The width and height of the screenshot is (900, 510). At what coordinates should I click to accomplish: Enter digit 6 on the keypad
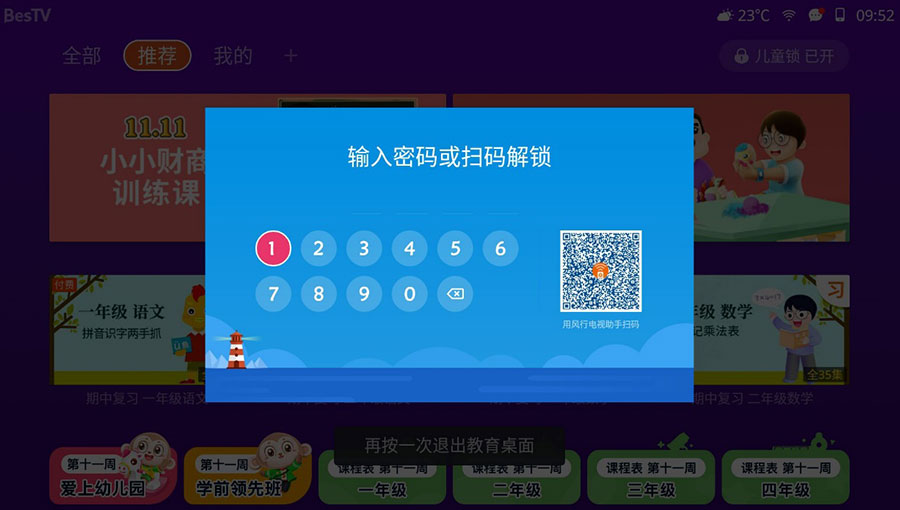(500, 248)
